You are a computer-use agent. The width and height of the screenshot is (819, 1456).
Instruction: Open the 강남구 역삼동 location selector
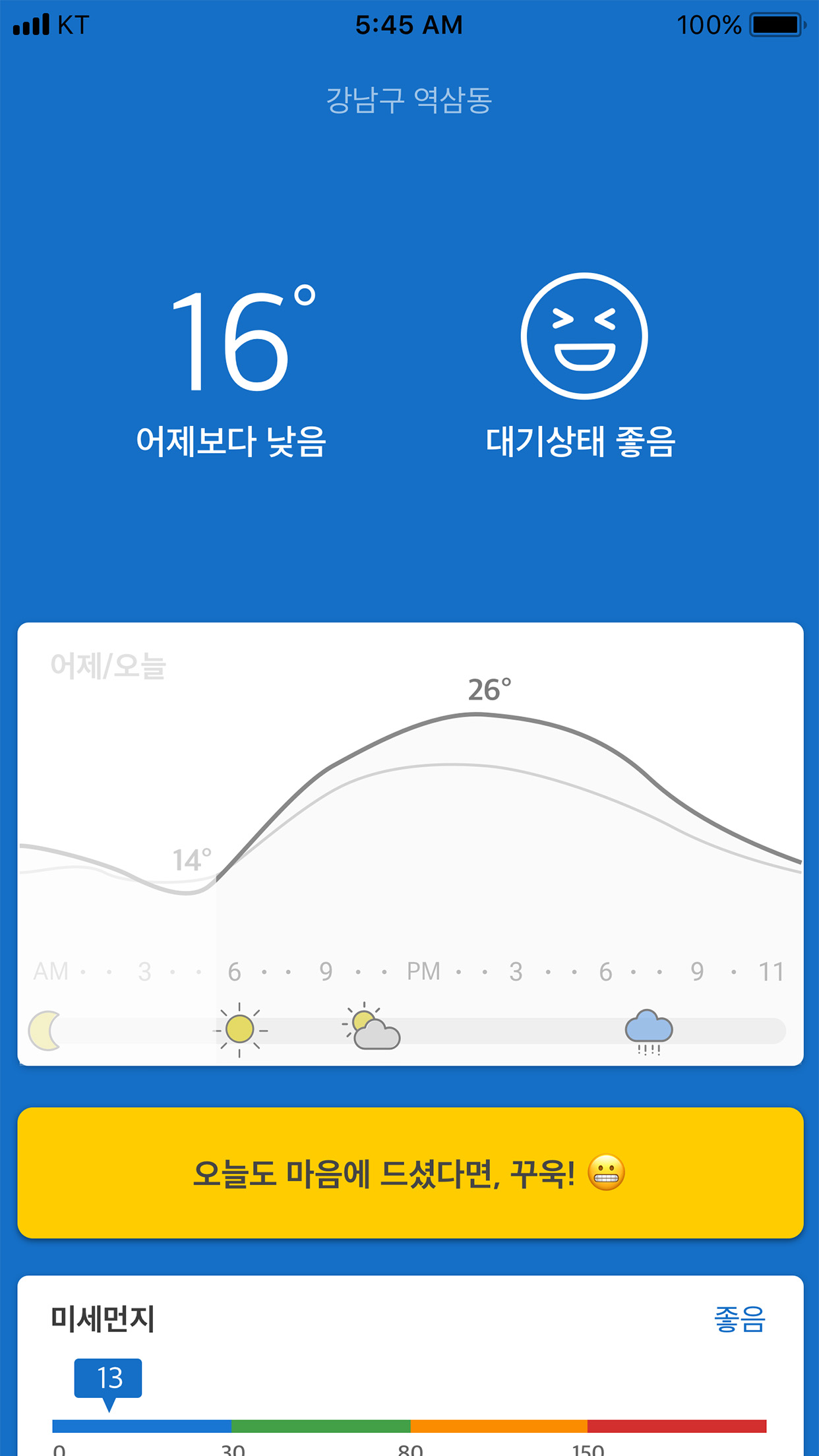tap(409, 99)
